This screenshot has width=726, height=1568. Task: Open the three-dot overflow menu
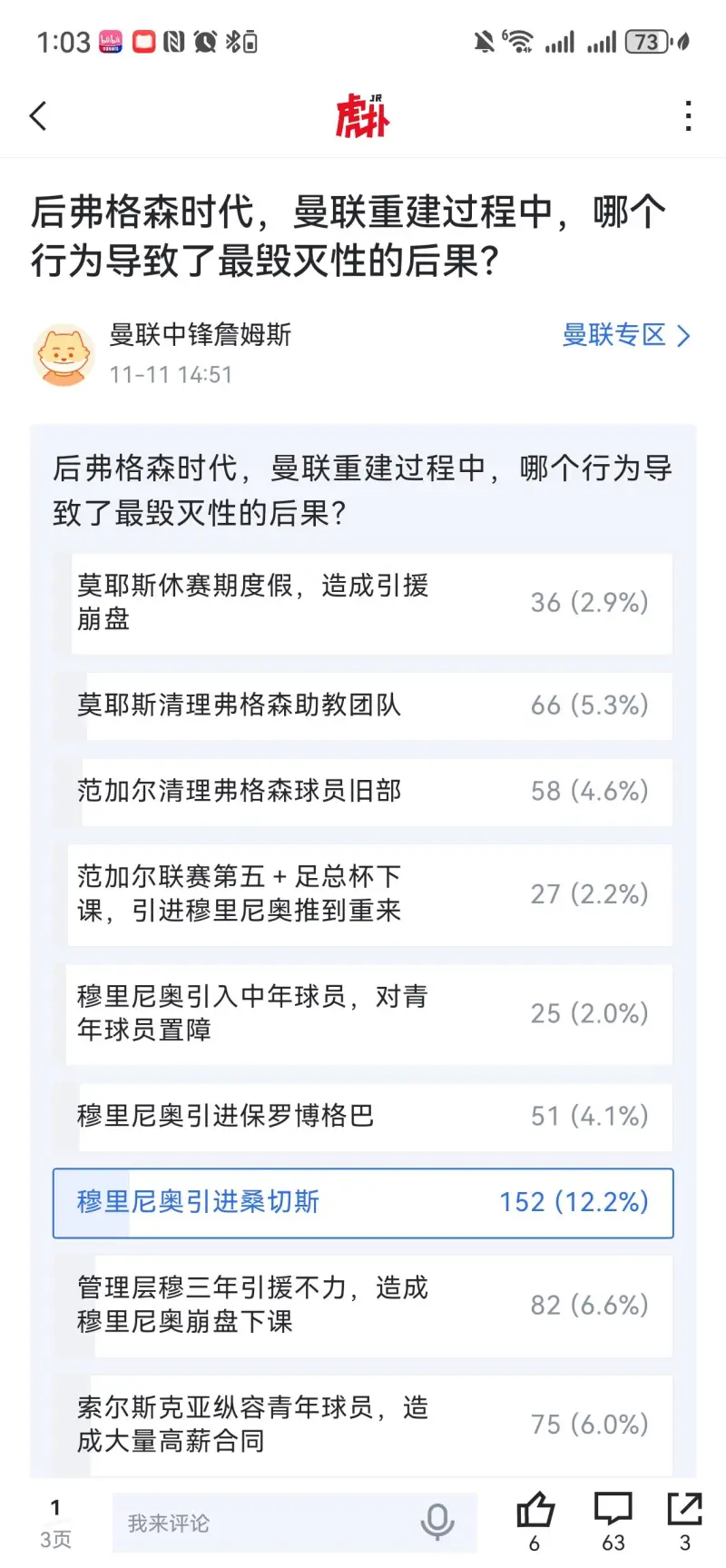689,116
